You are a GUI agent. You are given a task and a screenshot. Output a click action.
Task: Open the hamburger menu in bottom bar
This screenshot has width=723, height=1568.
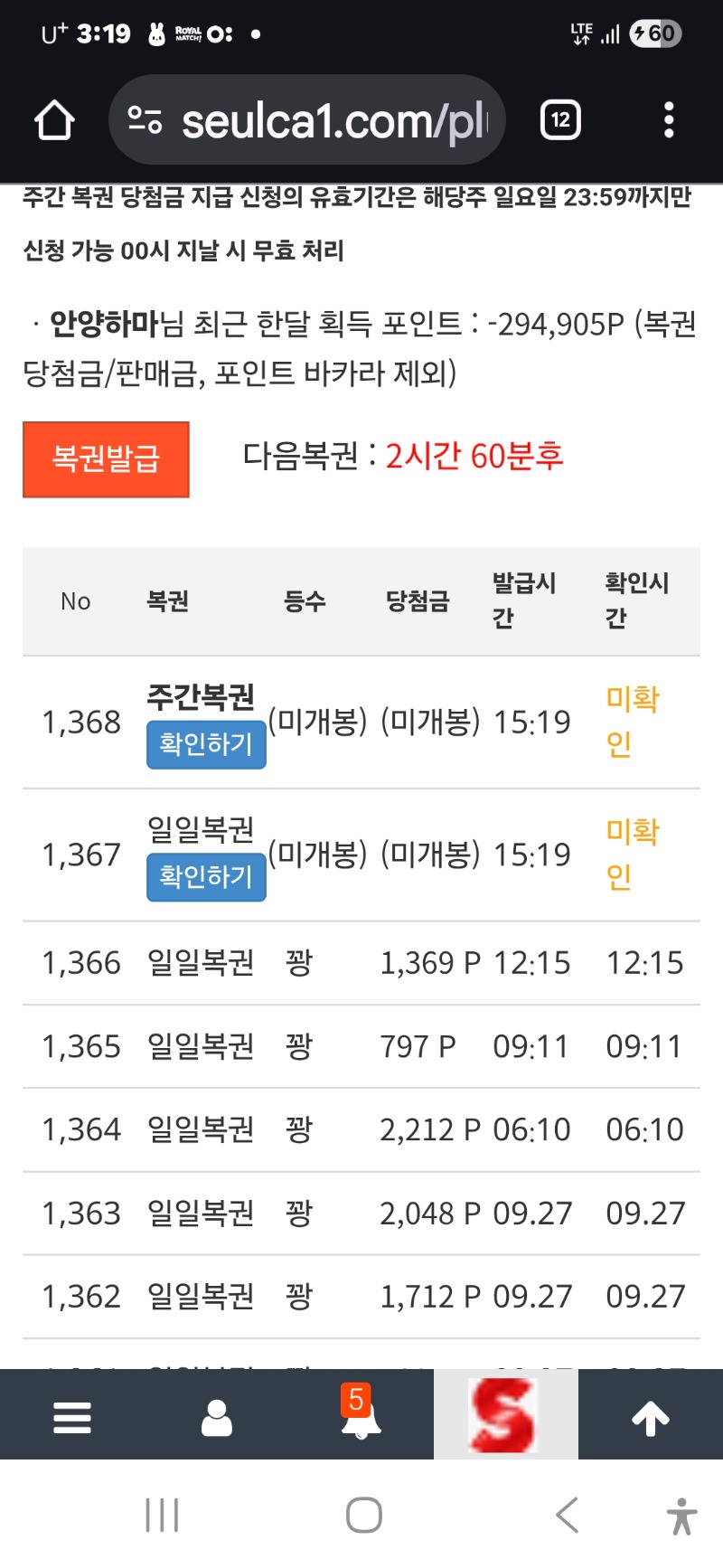72,1417
